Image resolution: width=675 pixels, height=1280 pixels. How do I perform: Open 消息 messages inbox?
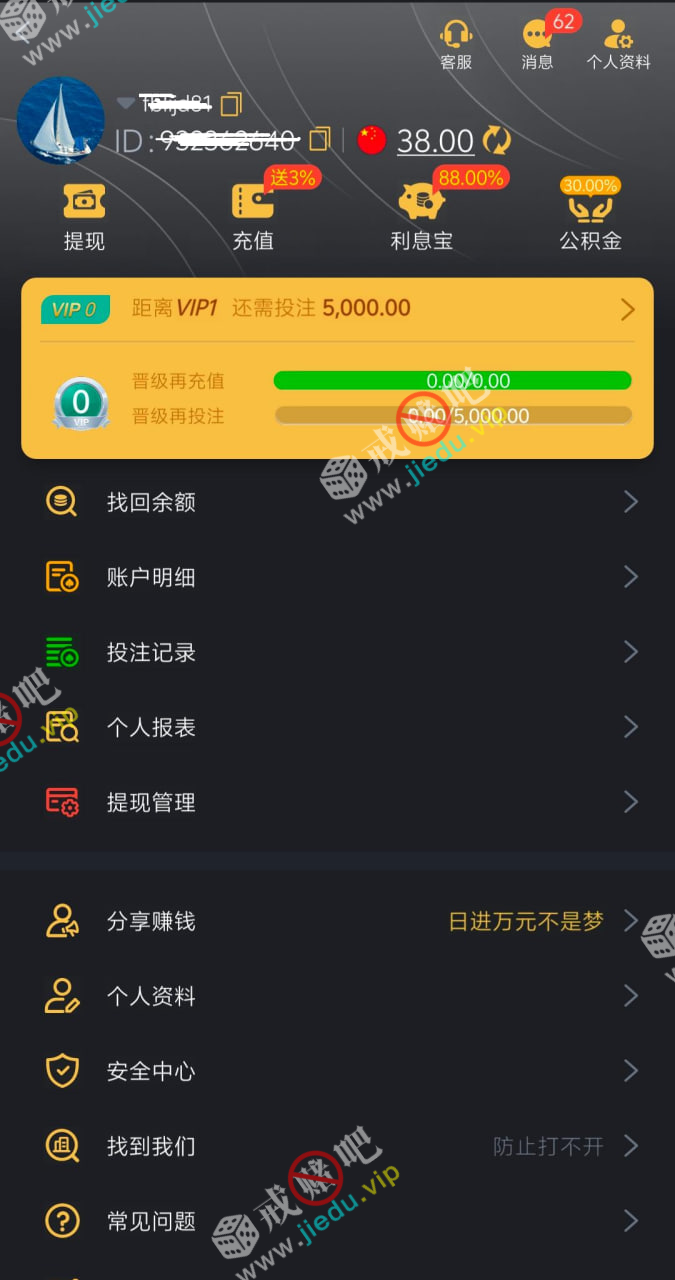click(537, 45)
